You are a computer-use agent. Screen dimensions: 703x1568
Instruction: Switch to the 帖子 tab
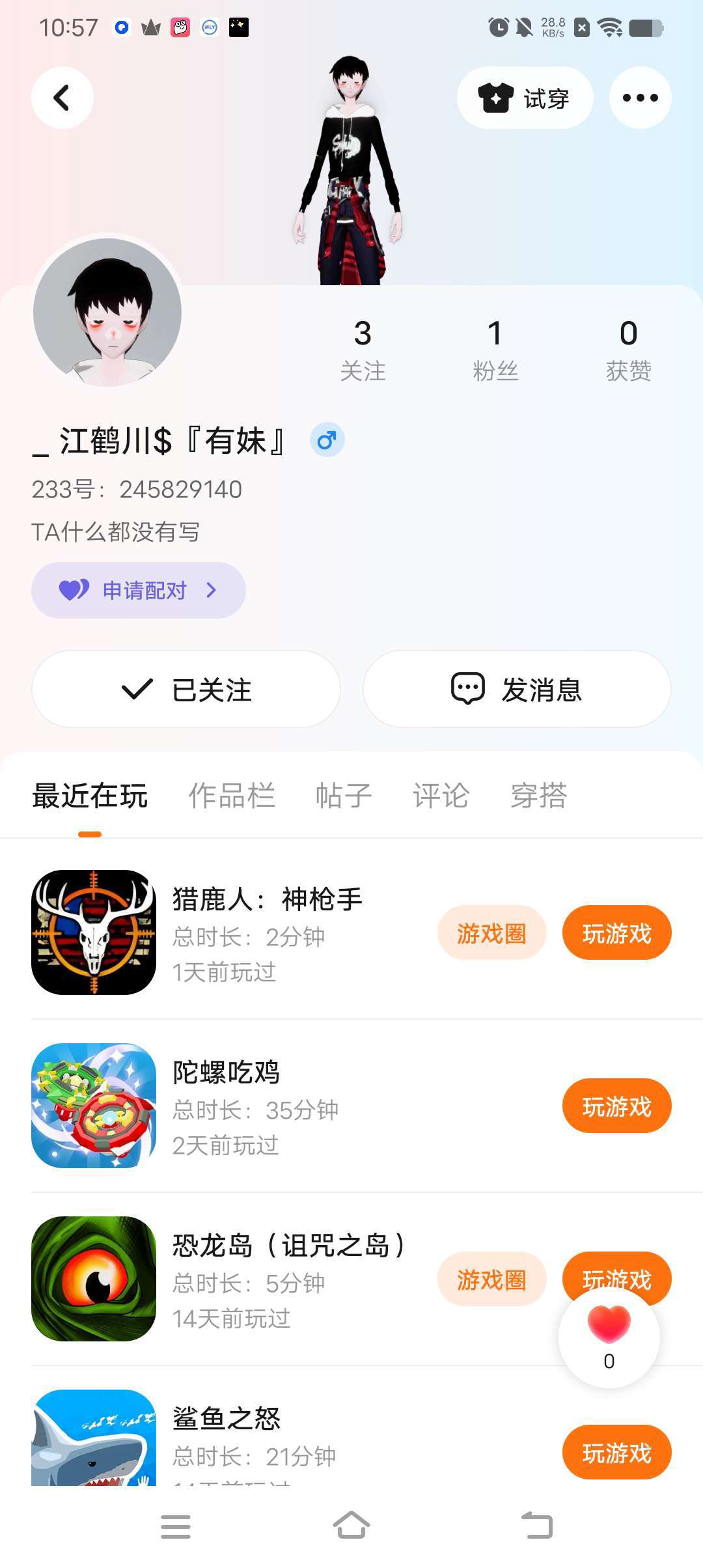click(343, 796)
